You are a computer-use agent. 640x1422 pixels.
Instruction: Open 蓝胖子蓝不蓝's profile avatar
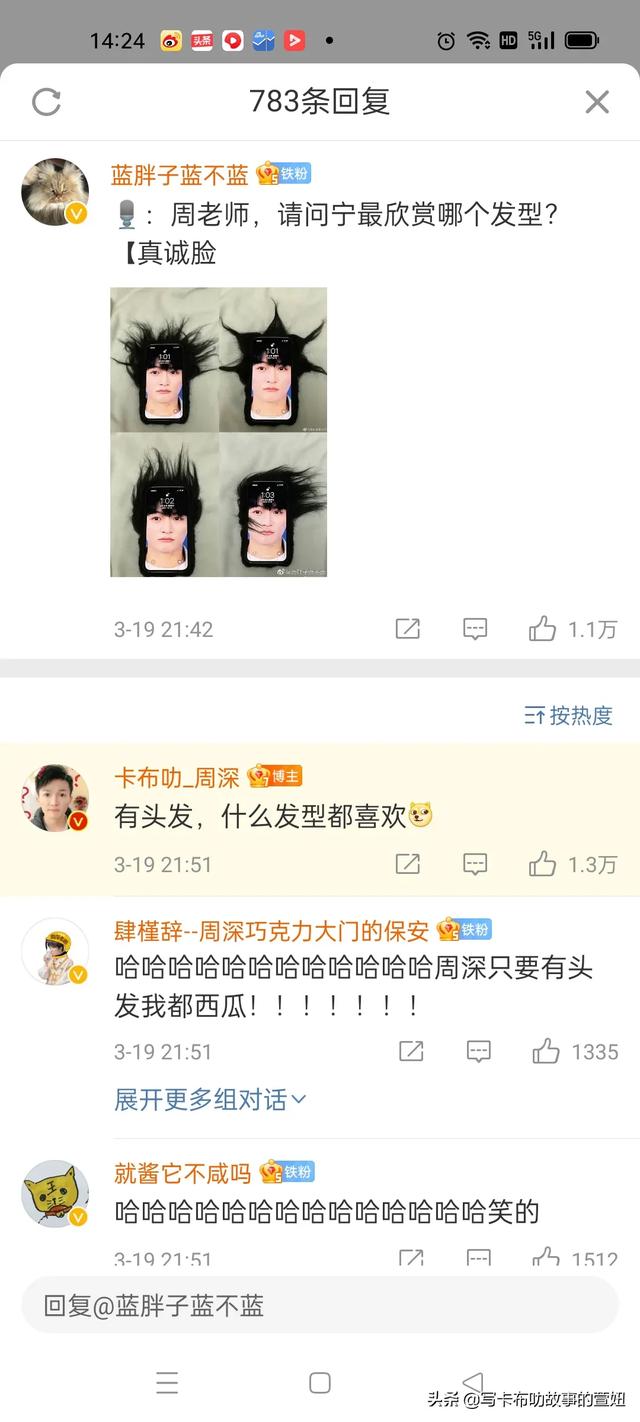[55, 191]
